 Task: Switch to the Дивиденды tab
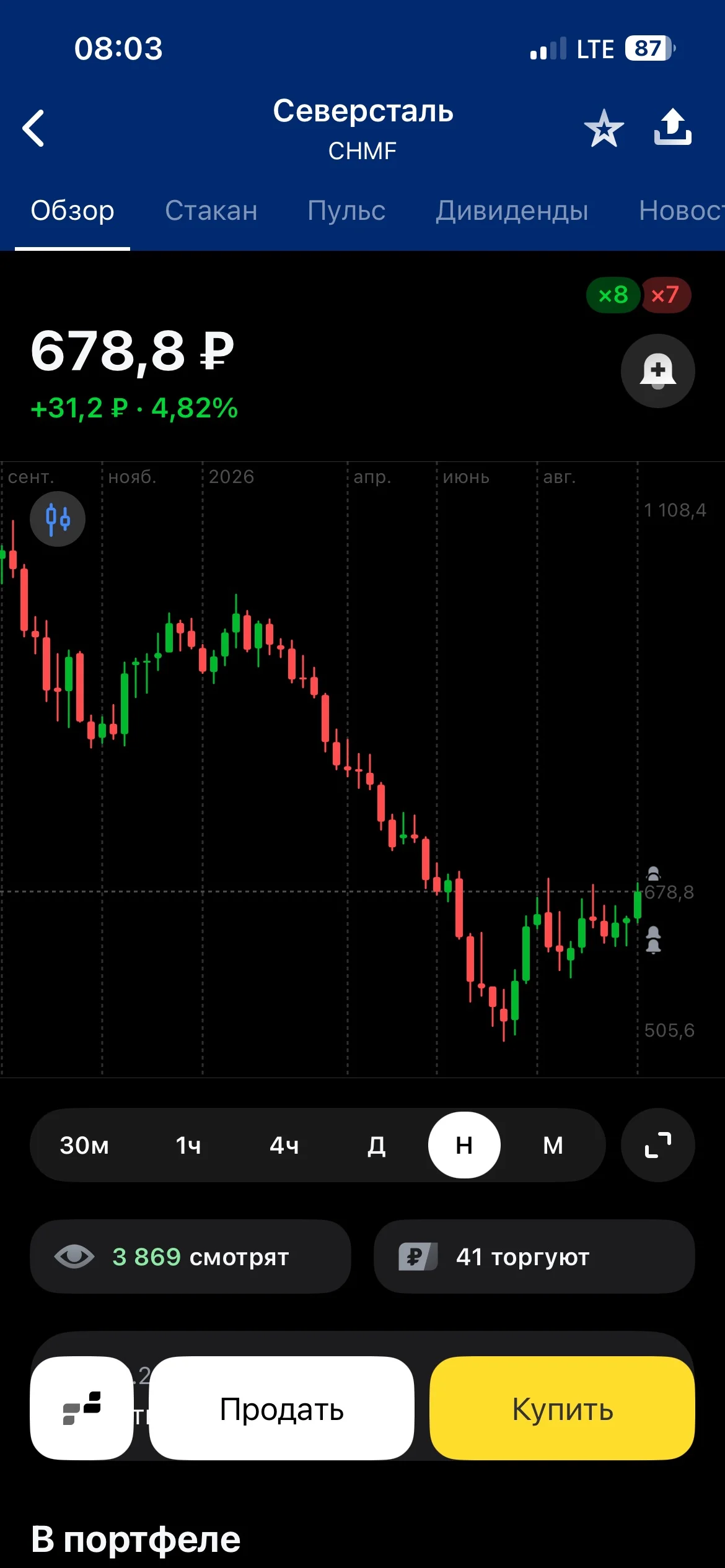pos(512,211)
